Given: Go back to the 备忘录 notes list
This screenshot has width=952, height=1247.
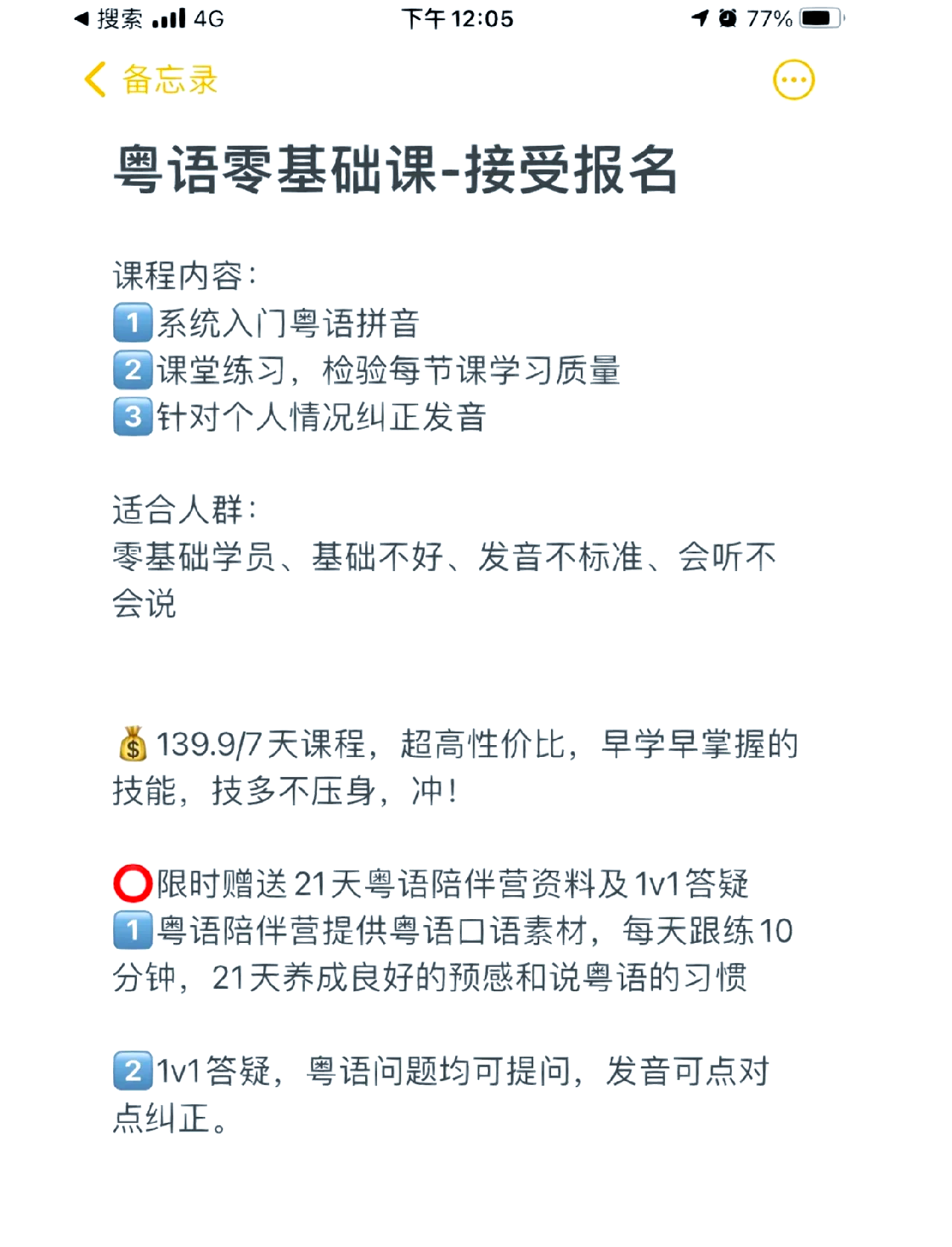Looking at the screenshot, I should (152, 80).
